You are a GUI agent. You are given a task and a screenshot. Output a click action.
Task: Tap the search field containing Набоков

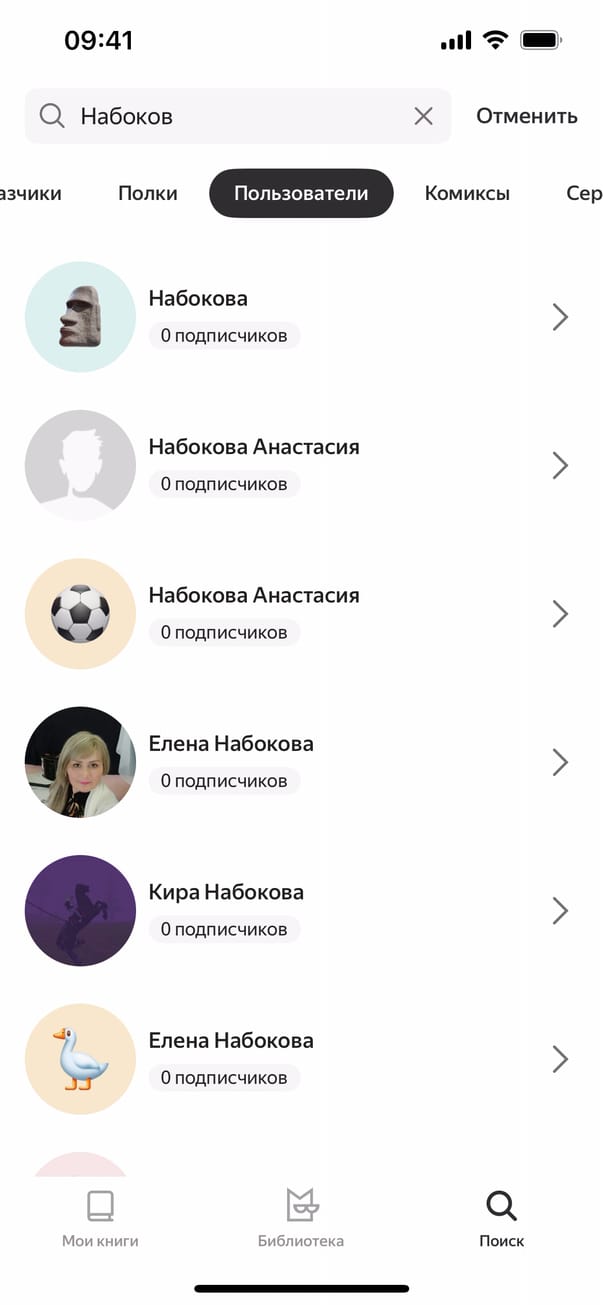click(x=230, y=116)
